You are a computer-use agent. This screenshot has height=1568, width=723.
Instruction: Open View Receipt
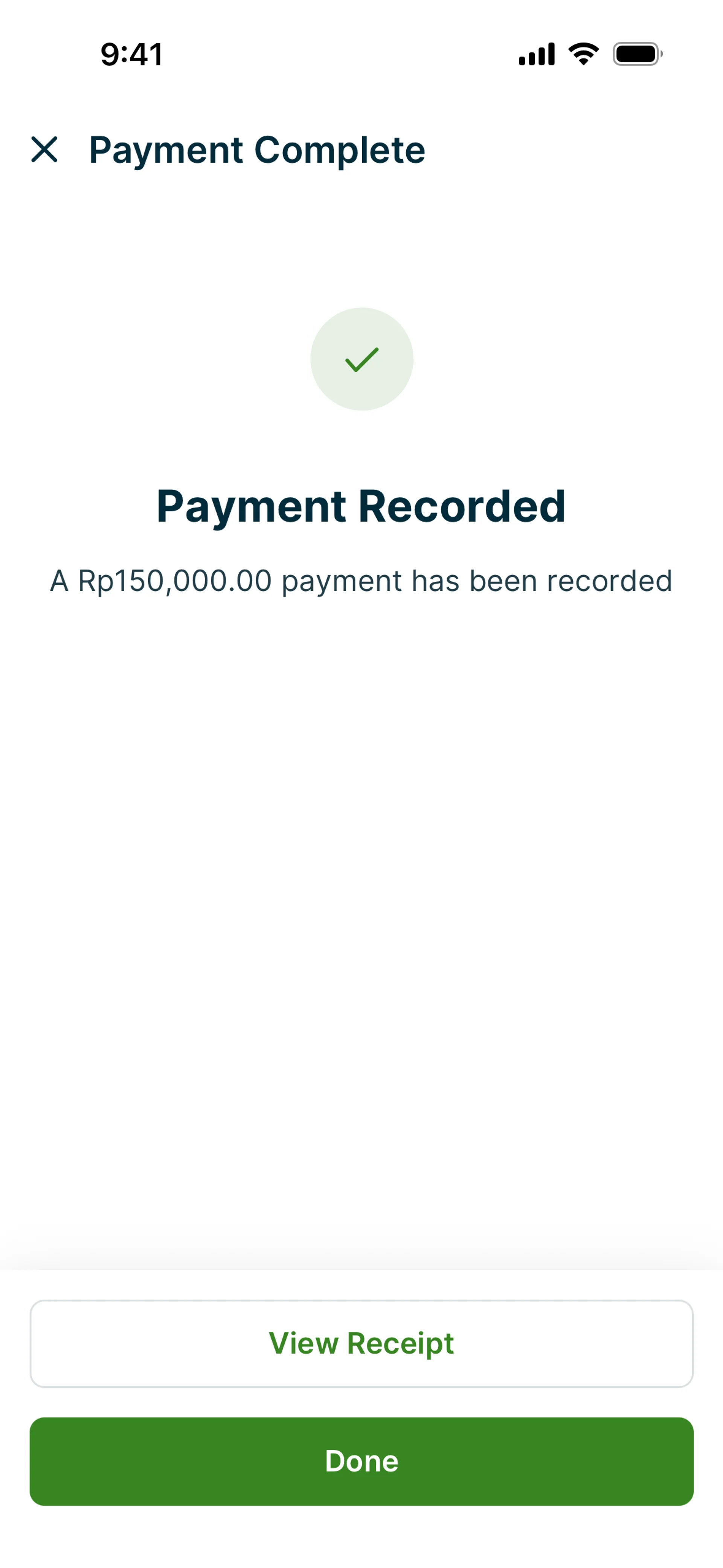click(361, 1343)
